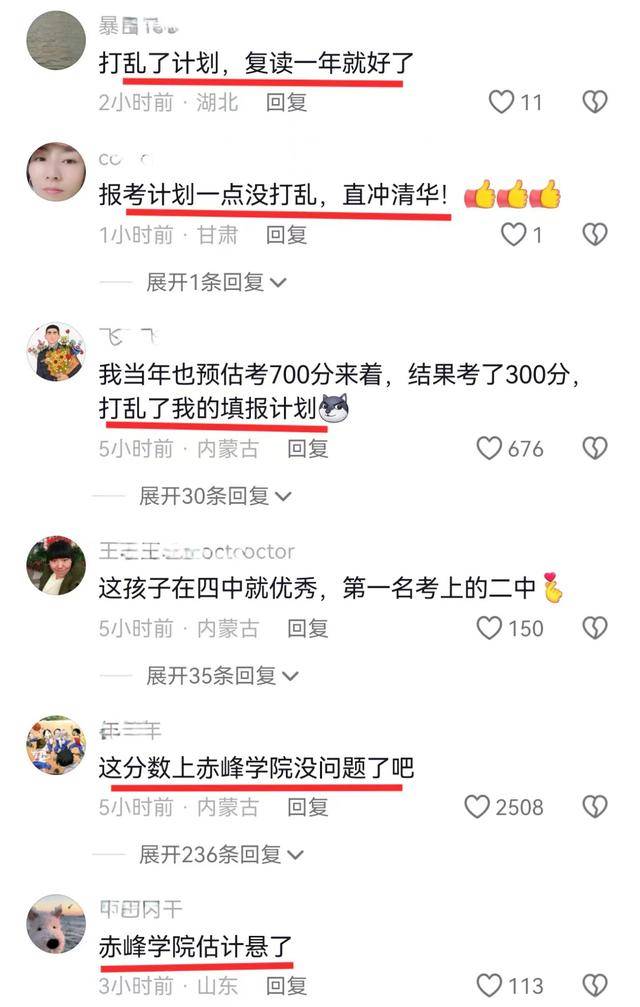Viewport: 640px width, 1007px height.
Task: Like the comment "直冲清华"
Action: pyautogui.click(x=513, y=235)
